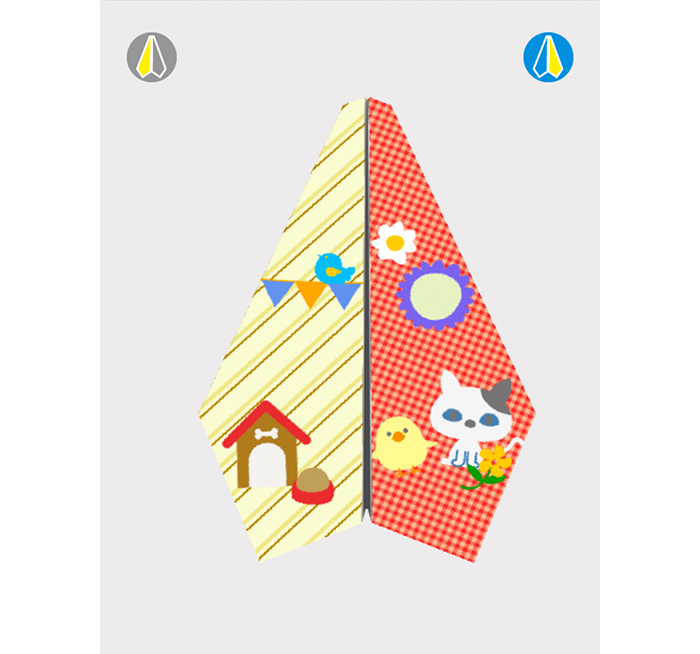This screenshot has width=700, height=654.
Task: Tap the gray circle yellow airplane icon
Action: [x=152, y=57]
